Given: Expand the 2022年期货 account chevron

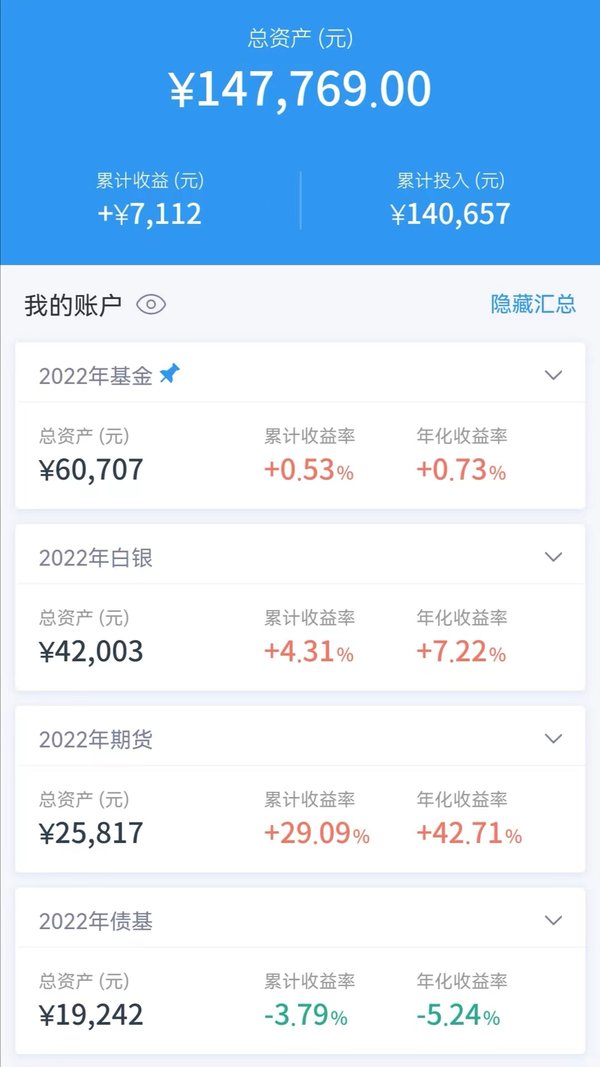Looking at the screenshot, I should tap(554, 738).
